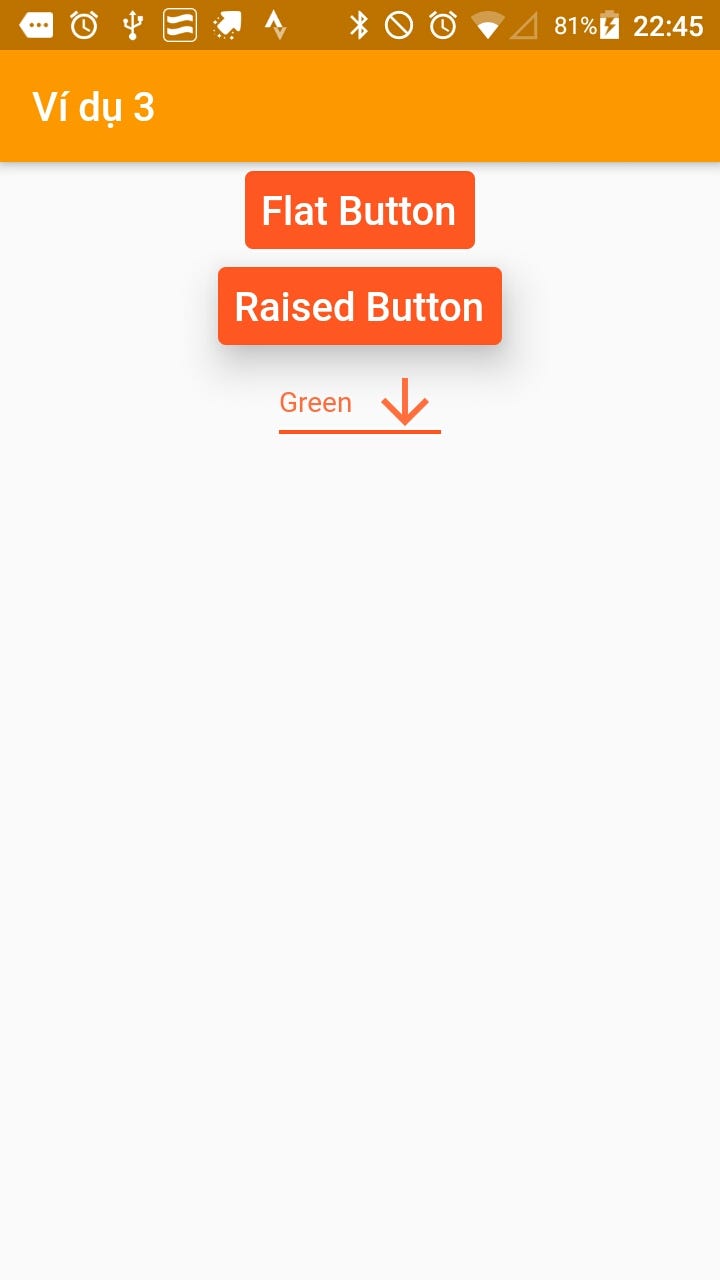Expand the Green dropdown menu
This screenshot has height=1280, width=720.
tap(359, 403)
